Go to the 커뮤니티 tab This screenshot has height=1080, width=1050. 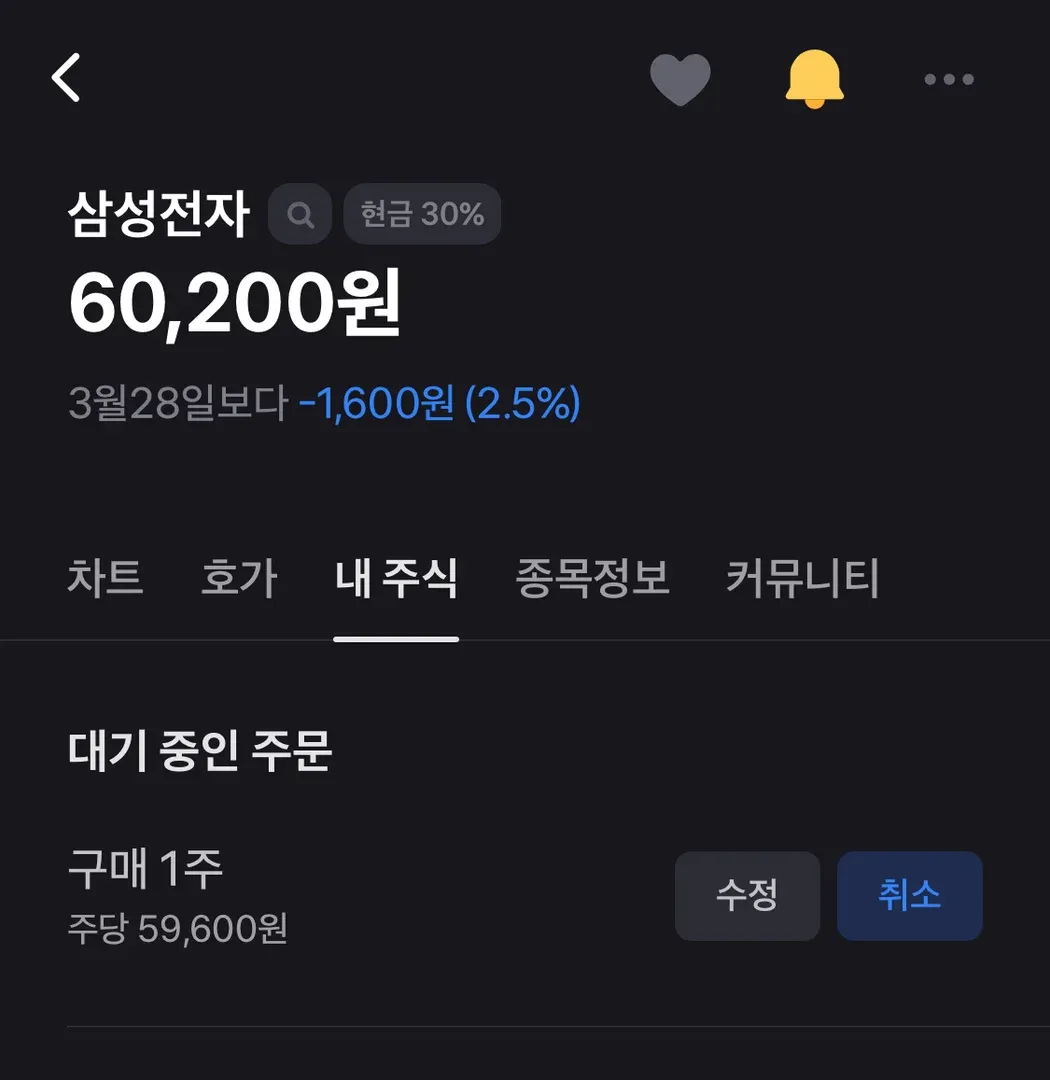coord(802,578)
